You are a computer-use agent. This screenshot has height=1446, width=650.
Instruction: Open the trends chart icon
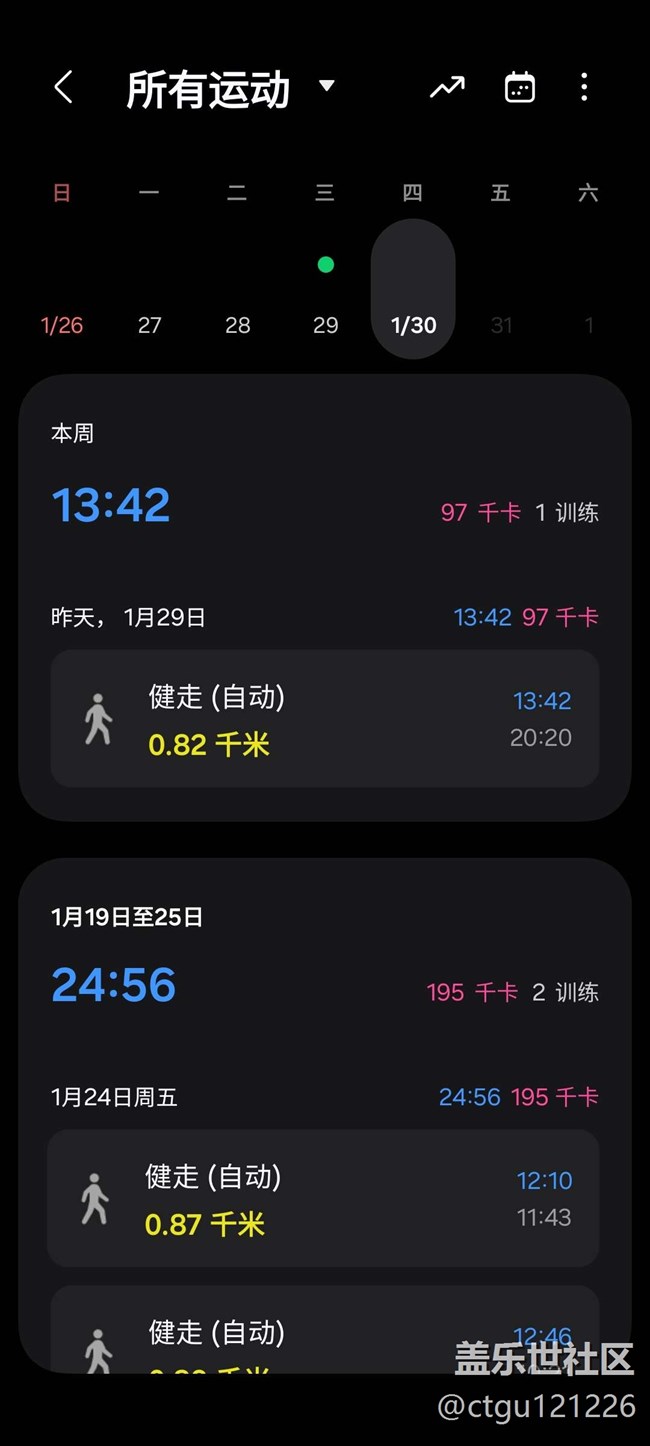point(447,88)
